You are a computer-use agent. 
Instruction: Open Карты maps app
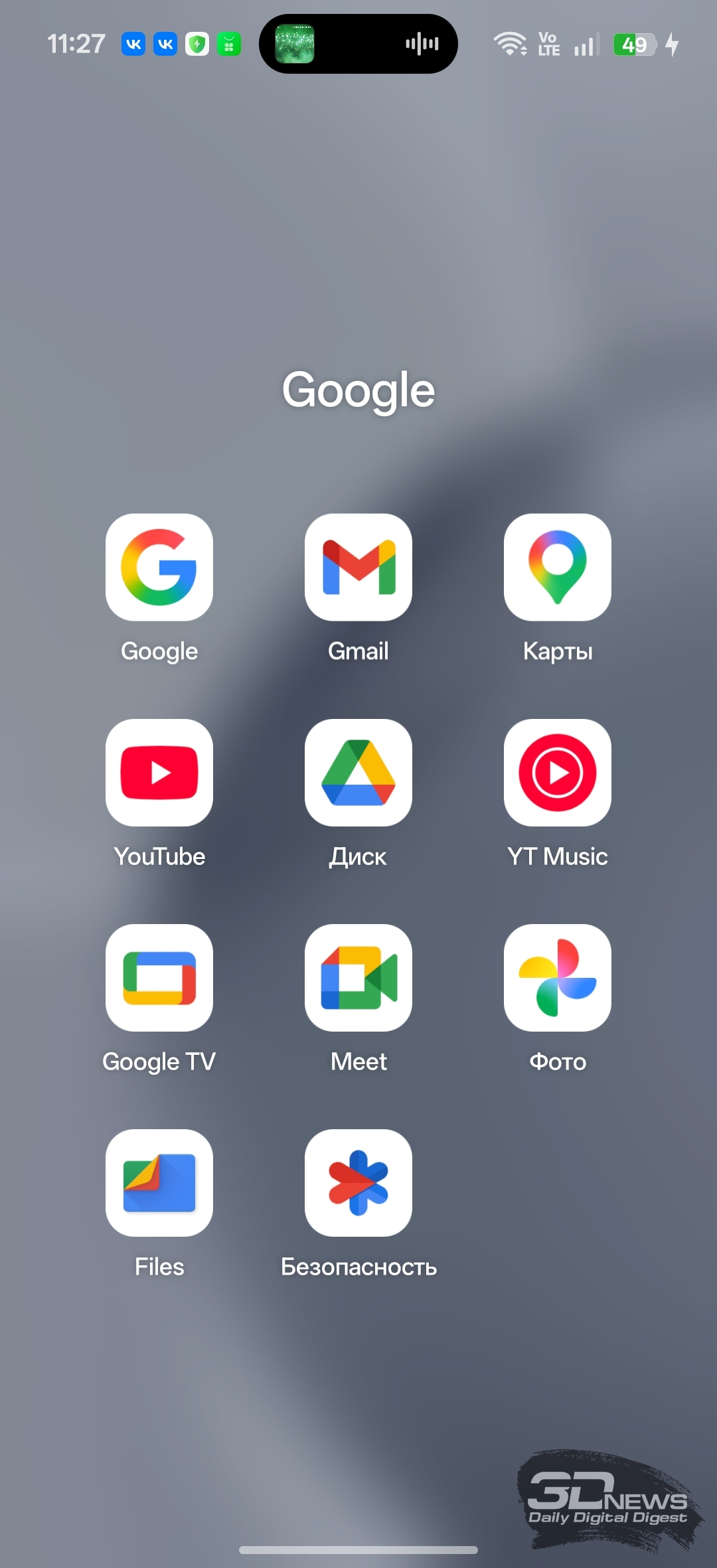tap(558, 567)
